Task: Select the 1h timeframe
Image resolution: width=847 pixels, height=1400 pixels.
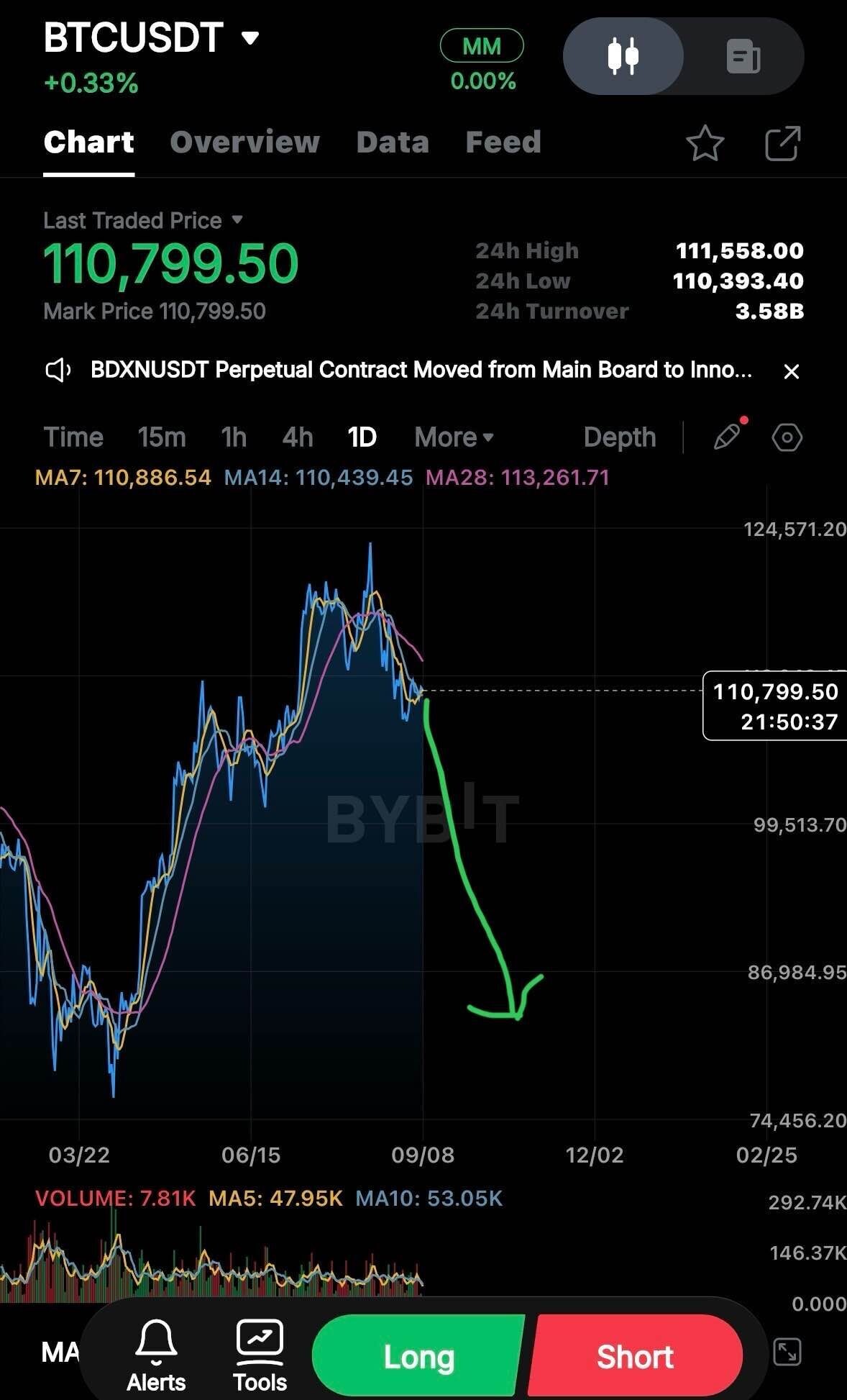Action: coord(234,437)
